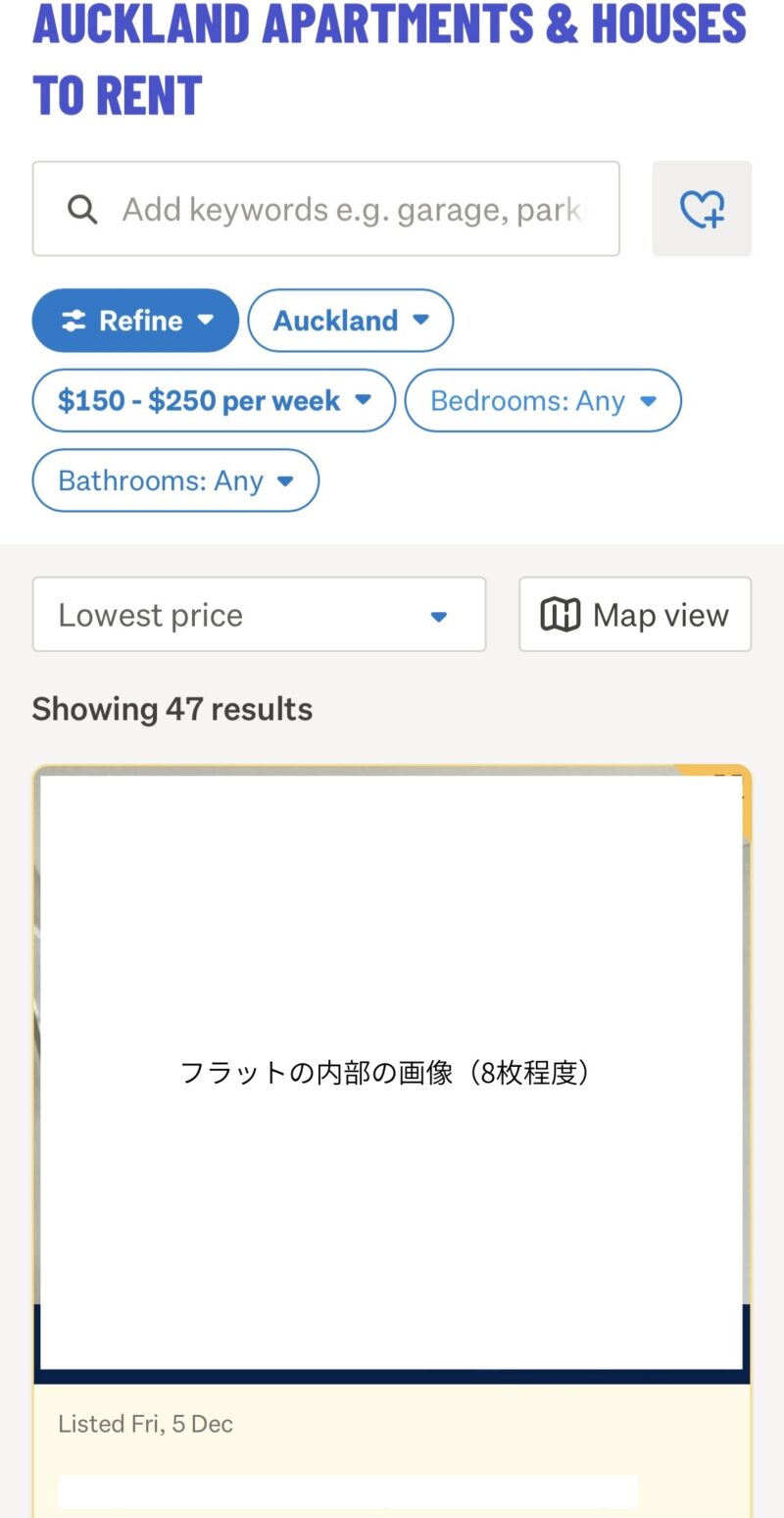Switch to Map view
The image size is (784, 1518).
tap(634, 614)
